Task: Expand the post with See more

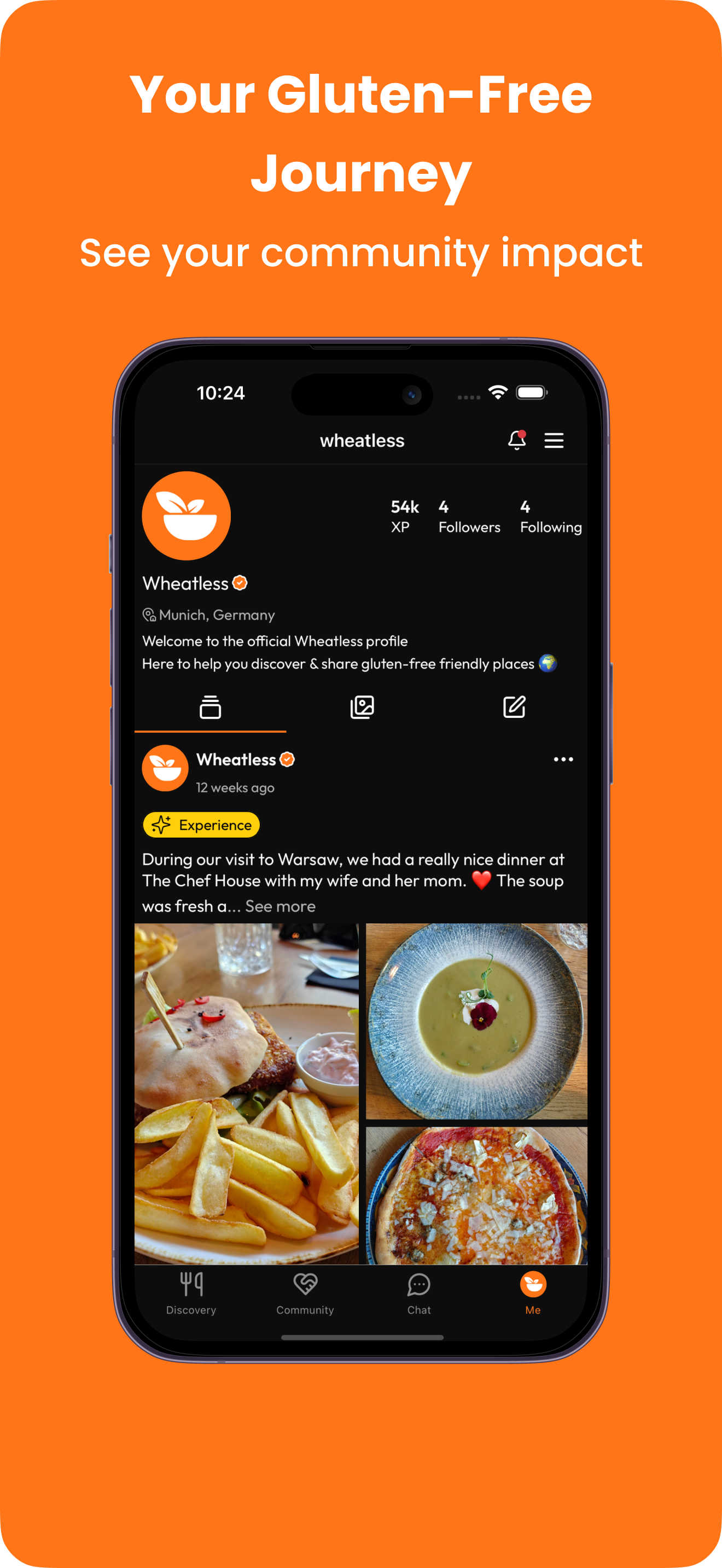Action: pos(279,906)
